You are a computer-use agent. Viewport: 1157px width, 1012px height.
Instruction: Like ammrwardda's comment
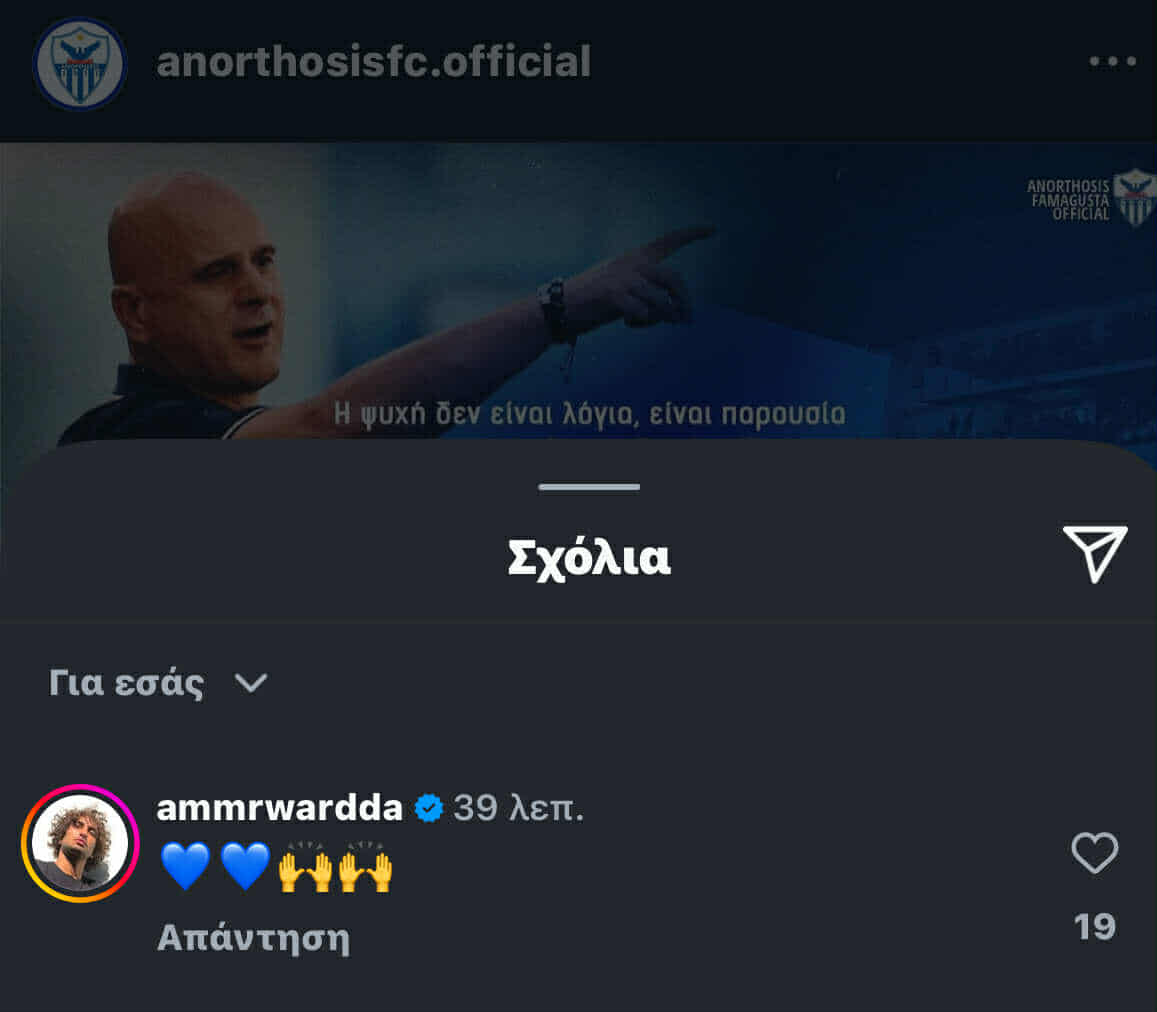pyautogui.click(x=1094, y=853)
